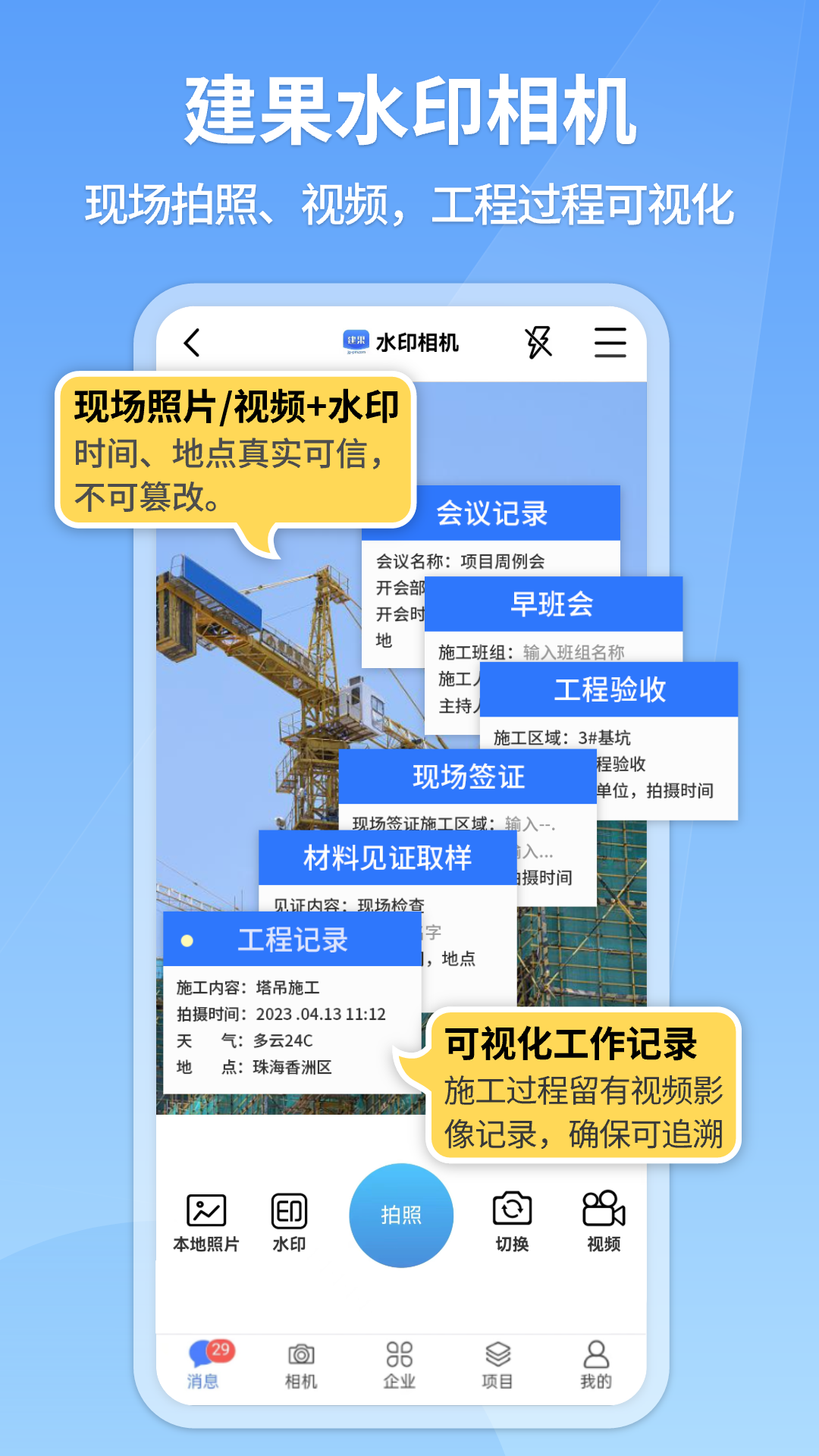Switch to the 消息 messages tab
The image size is (819, 1456).
(203, 1365)
